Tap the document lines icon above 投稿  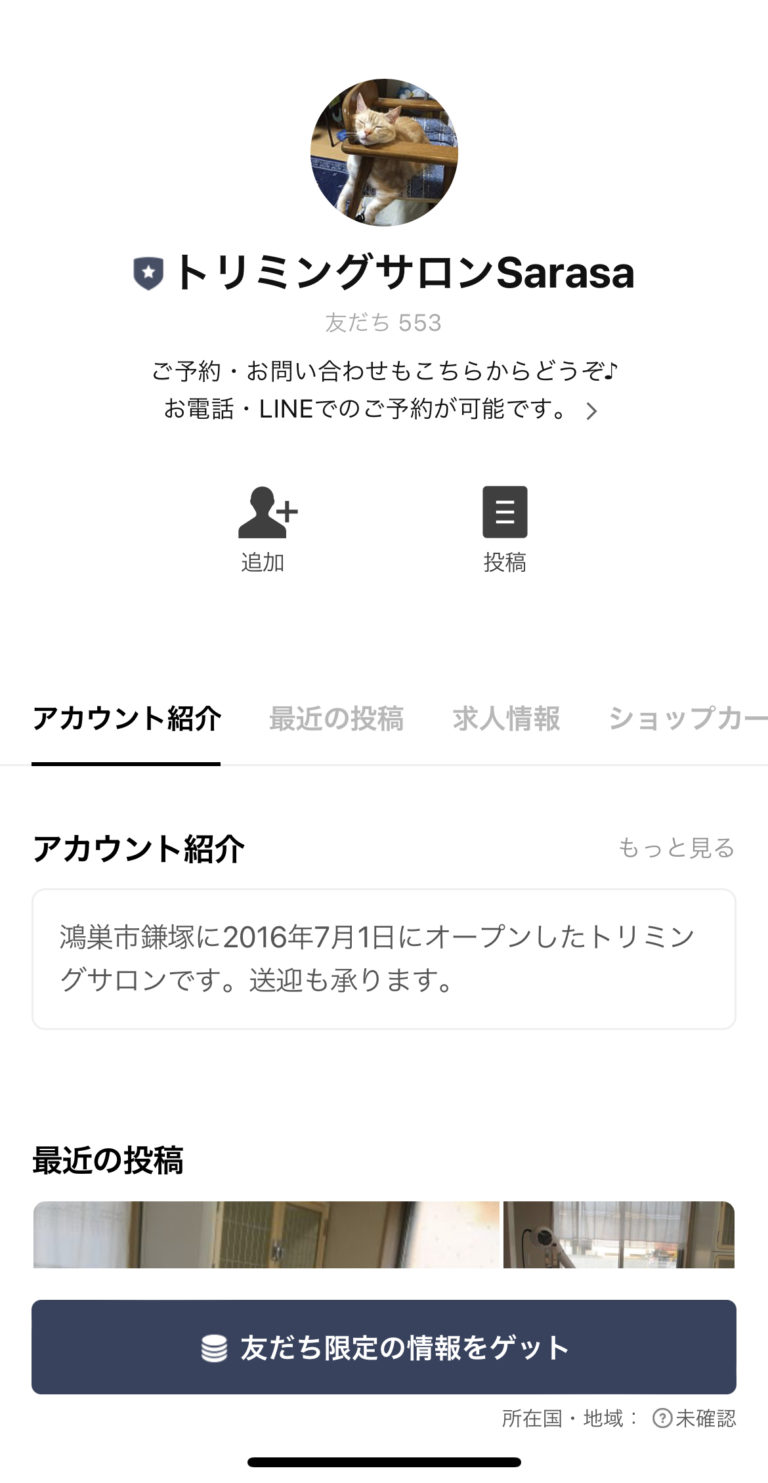[x=505, y=511]
